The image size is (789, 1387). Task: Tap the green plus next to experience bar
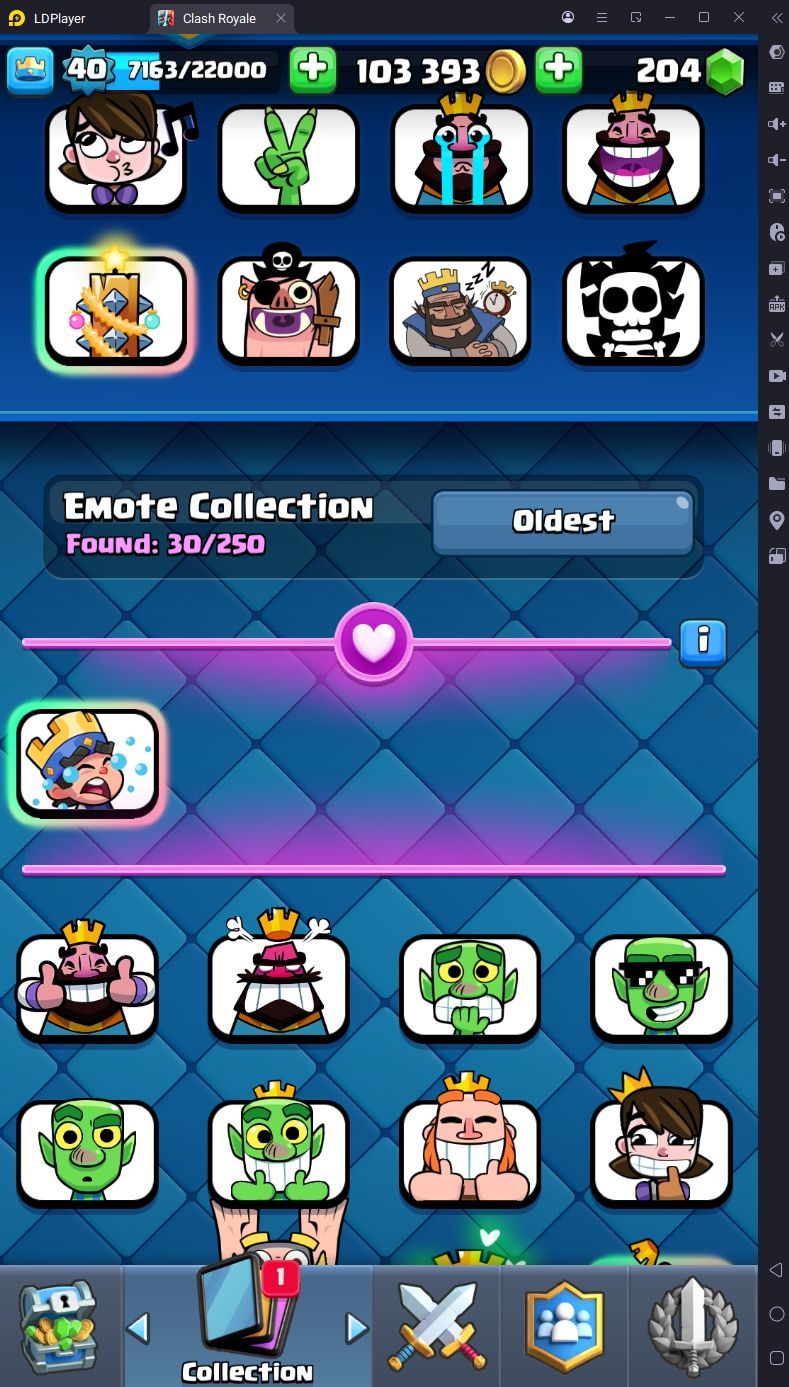pos(313,69)
